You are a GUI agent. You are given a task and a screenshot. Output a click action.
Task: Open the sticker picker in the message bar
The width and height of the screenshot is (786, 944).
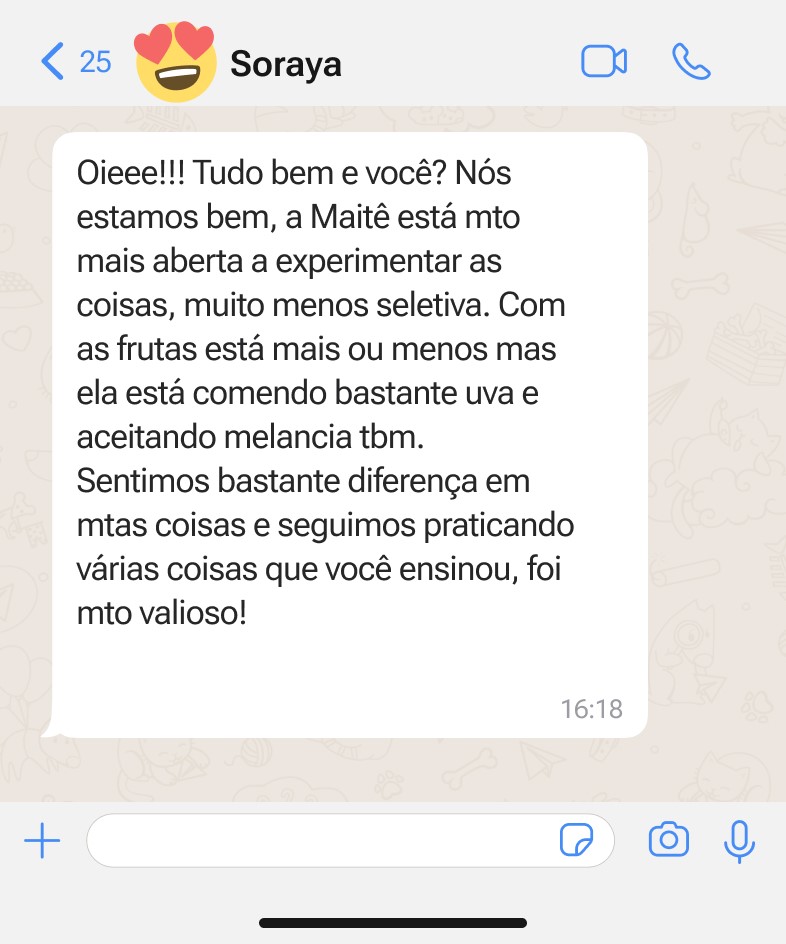click(x=581, y=840)
